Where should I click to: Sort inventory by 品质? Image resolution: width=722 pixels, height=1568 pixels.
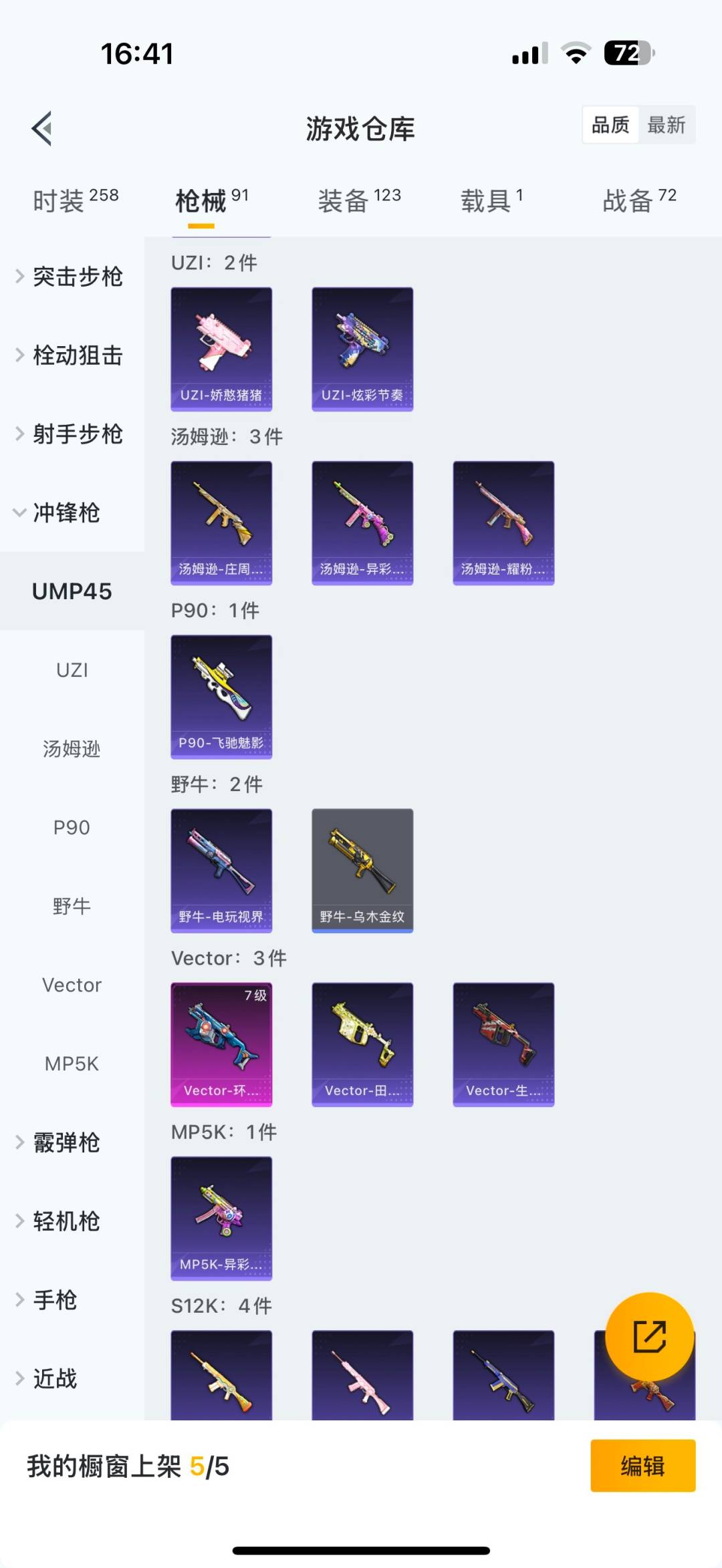(x=609, y=125)
